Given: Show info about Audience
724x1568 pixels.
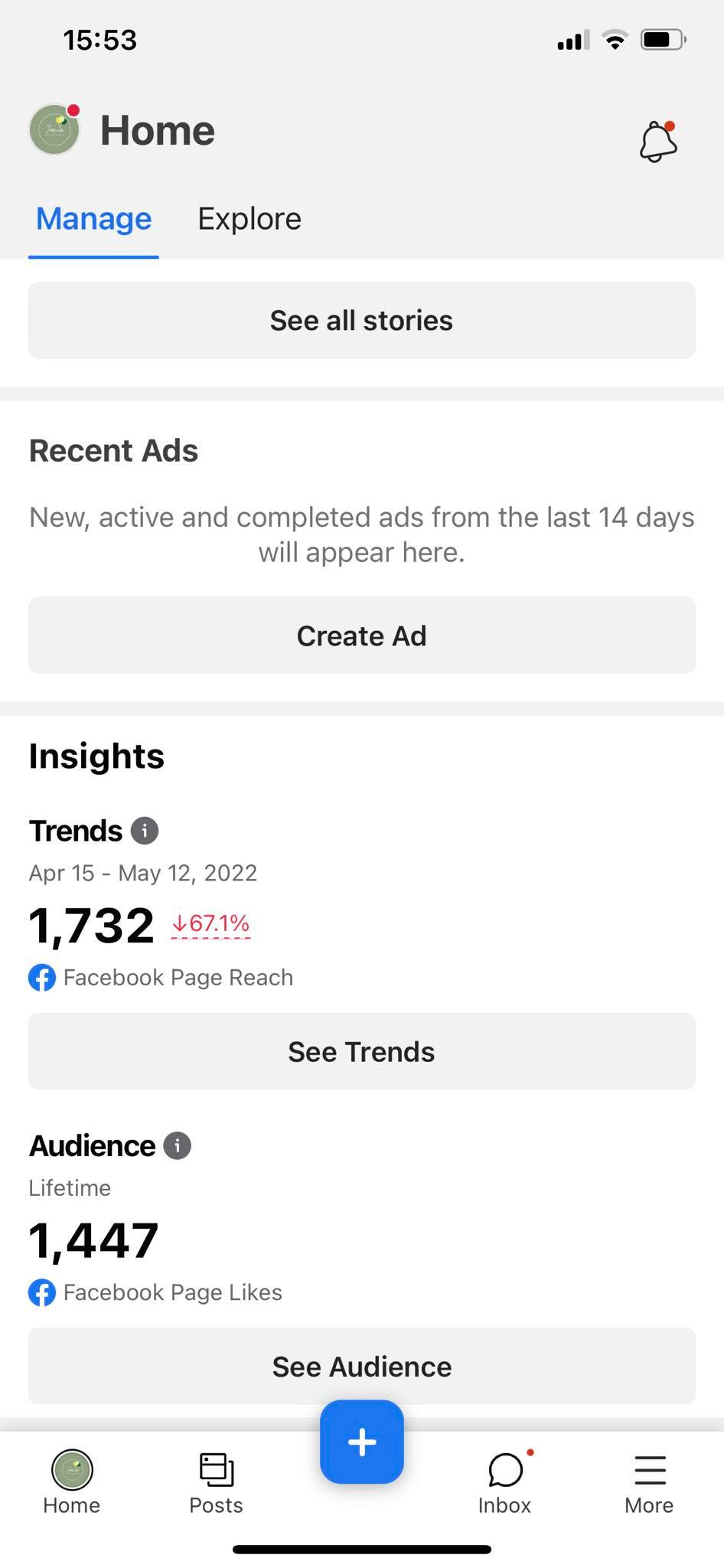Looking at the screenshot, I should pos(178,1146).
